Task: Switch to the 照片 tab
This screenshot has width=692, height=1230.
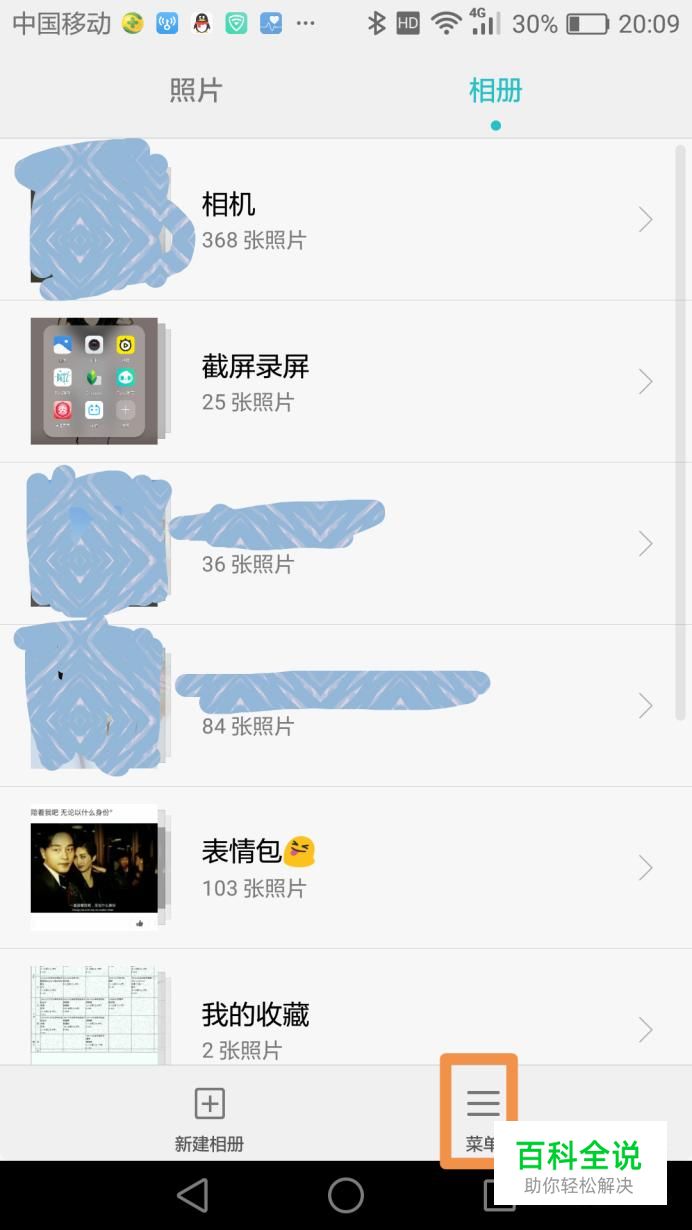Action: click(195, 91)
